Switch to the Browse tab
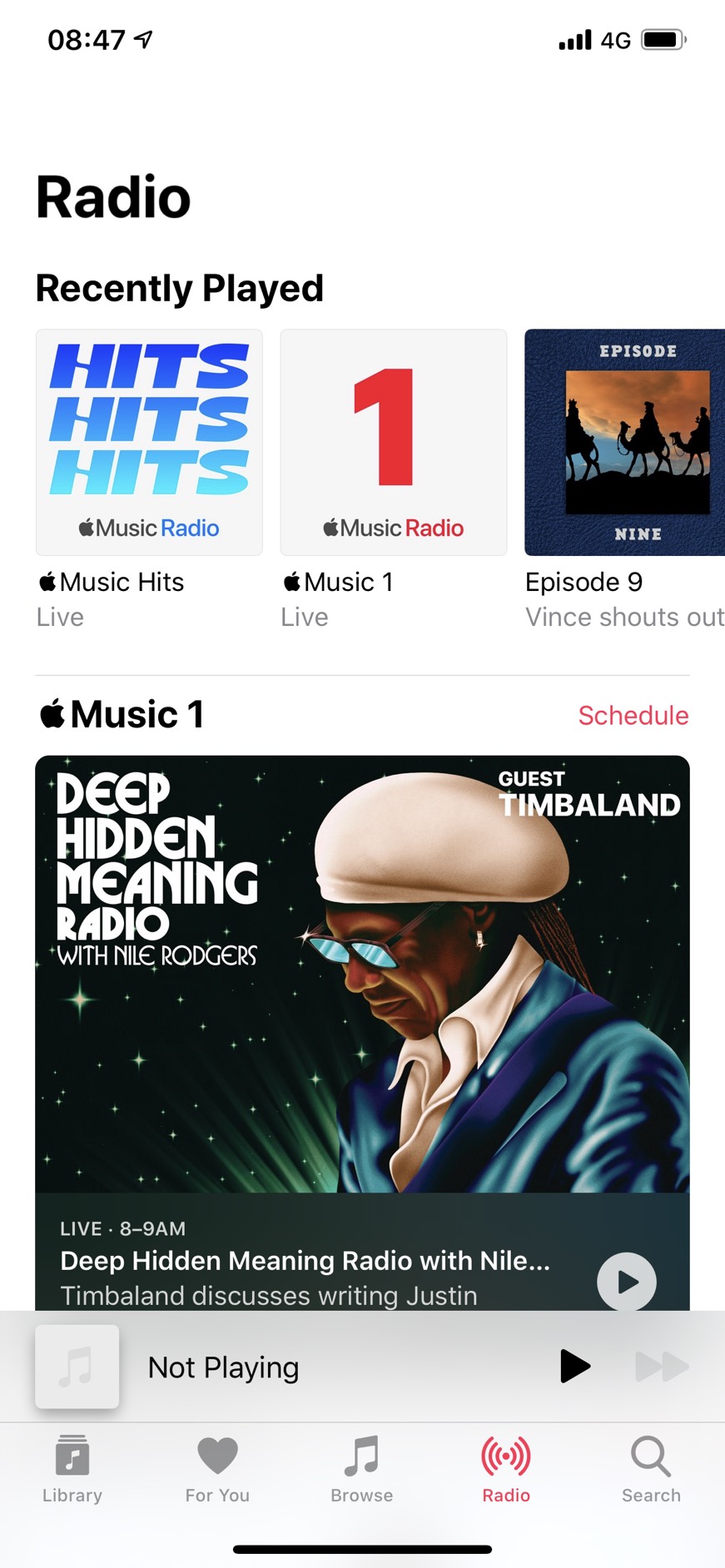The image size is (725, 1568). pyautogui.click(x=361, y=1469)
